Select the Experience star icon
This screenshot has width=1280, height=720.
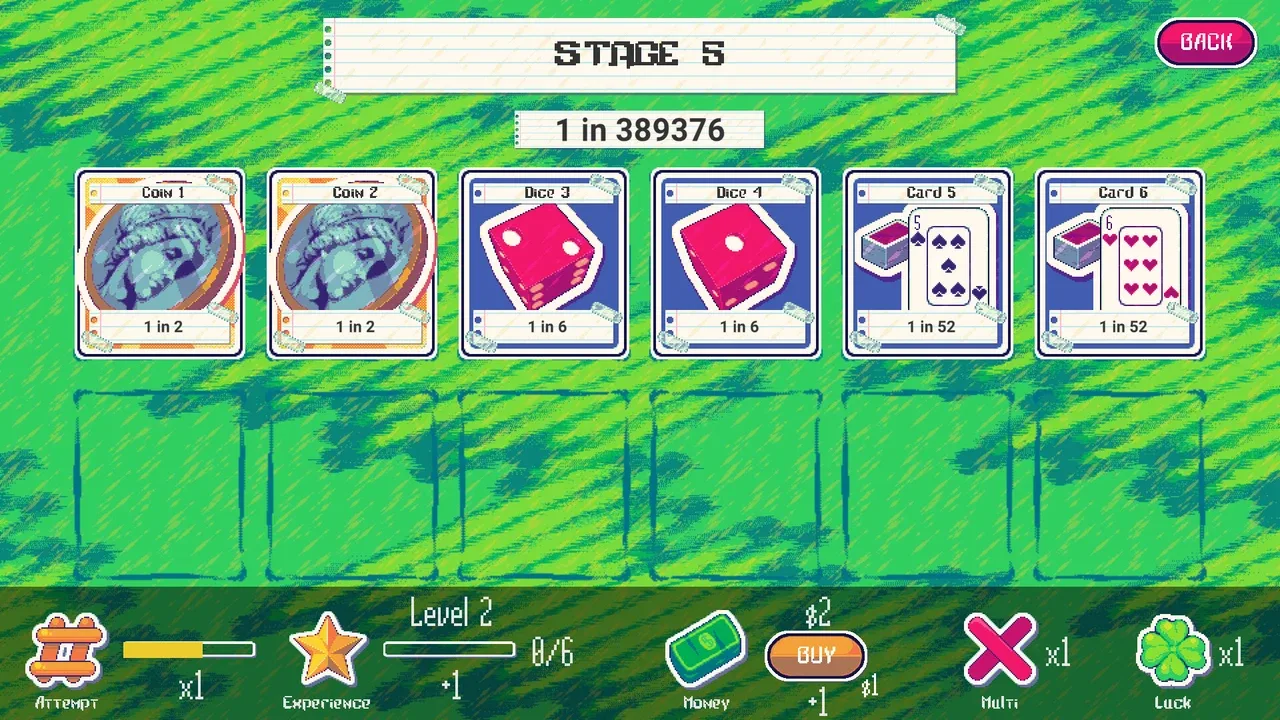click(327, 651)
